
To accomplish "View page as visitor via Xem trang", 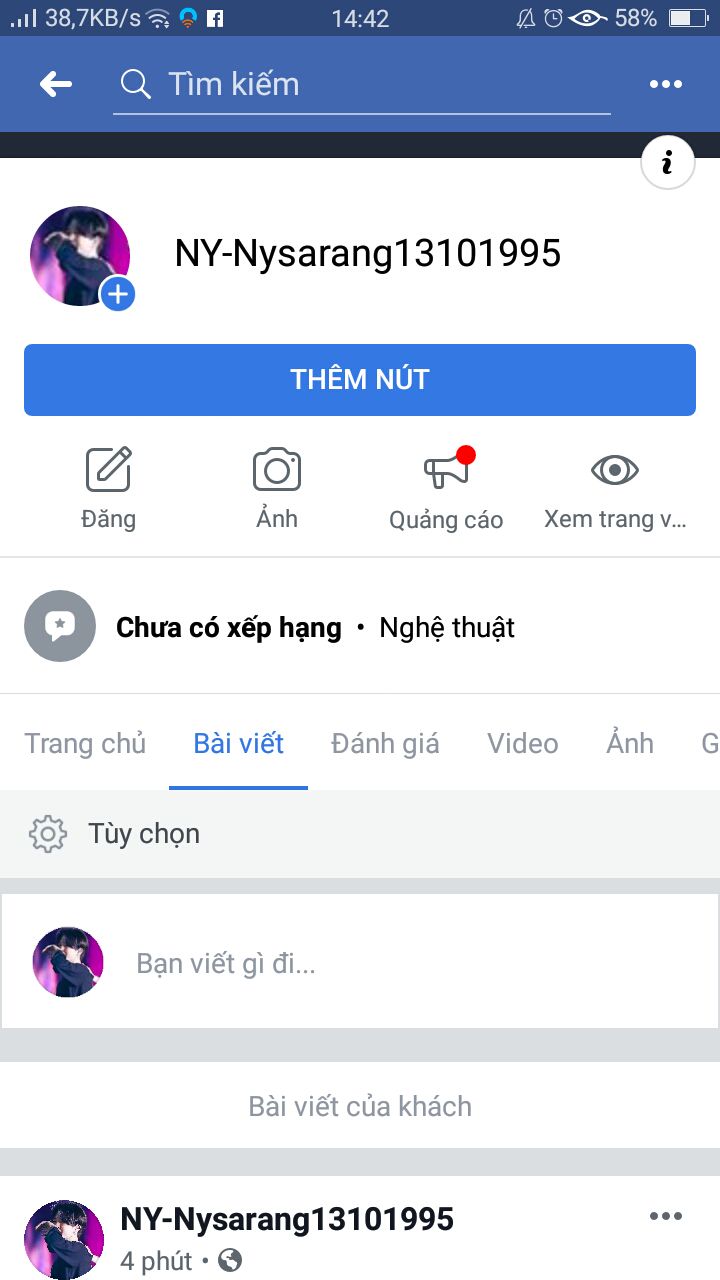I will pyautogui.click(x=614, y=487).
